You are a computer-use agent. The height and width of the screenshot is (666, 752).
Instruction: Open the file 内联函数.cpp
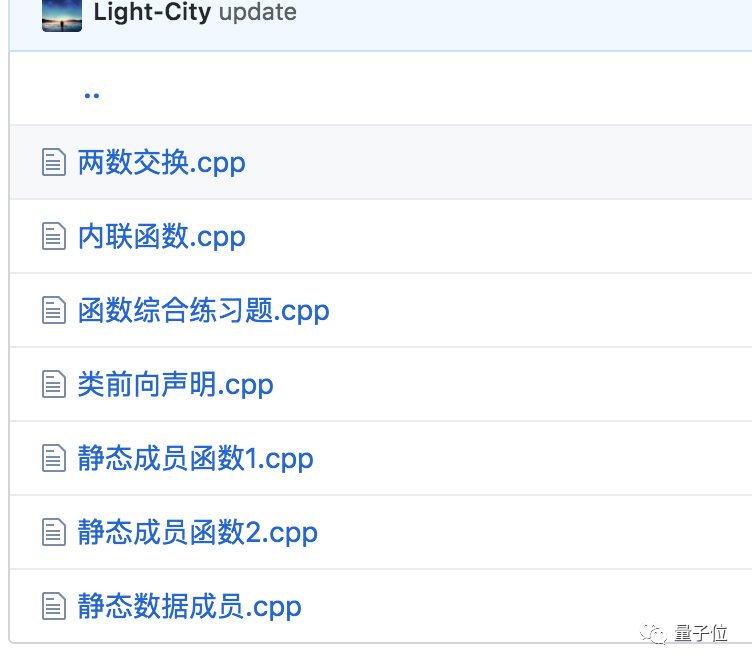(162, 236)
